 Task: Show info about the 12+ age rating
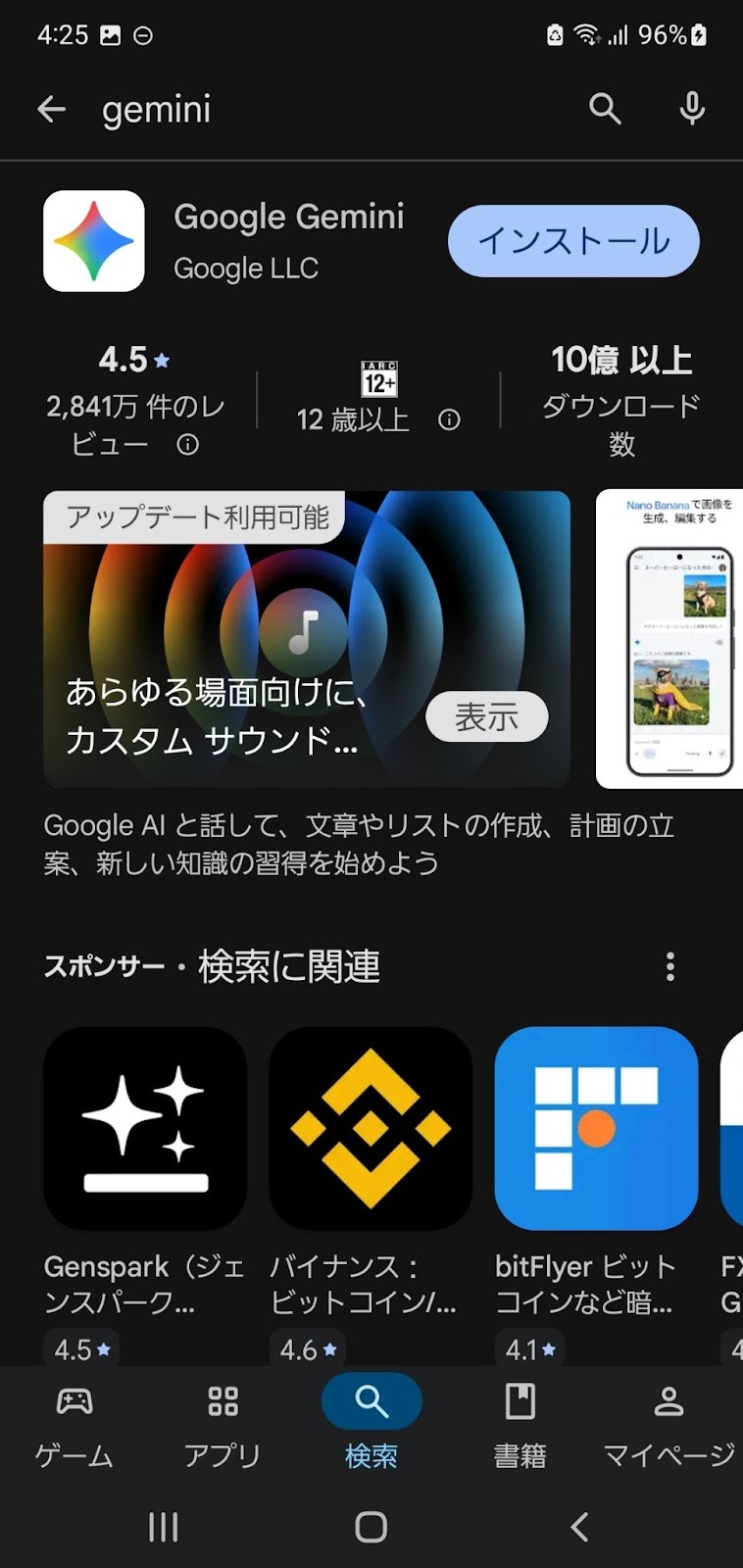coord(449,420)
